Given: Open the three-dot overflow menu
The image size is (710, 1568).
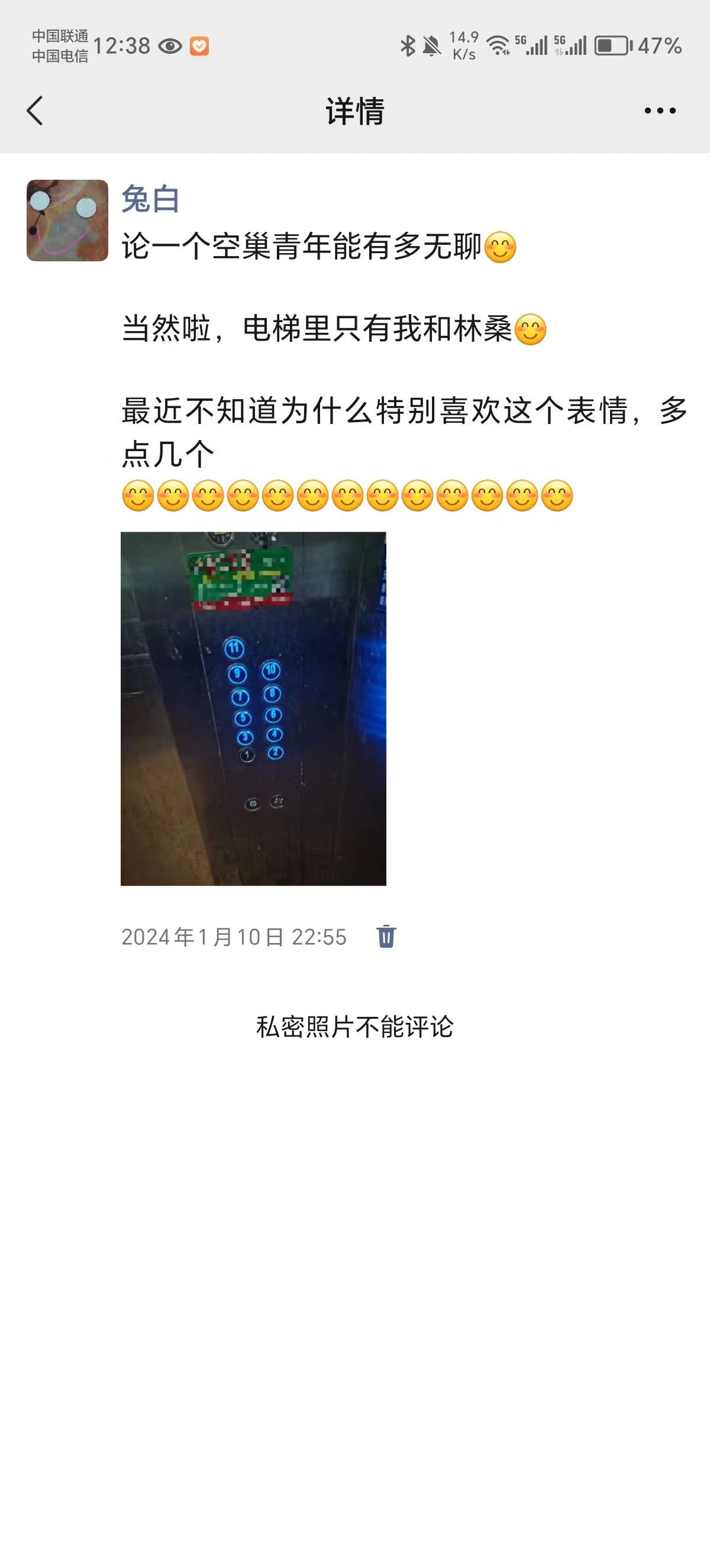Looking at the screenshot, I should tap(660, 111).
